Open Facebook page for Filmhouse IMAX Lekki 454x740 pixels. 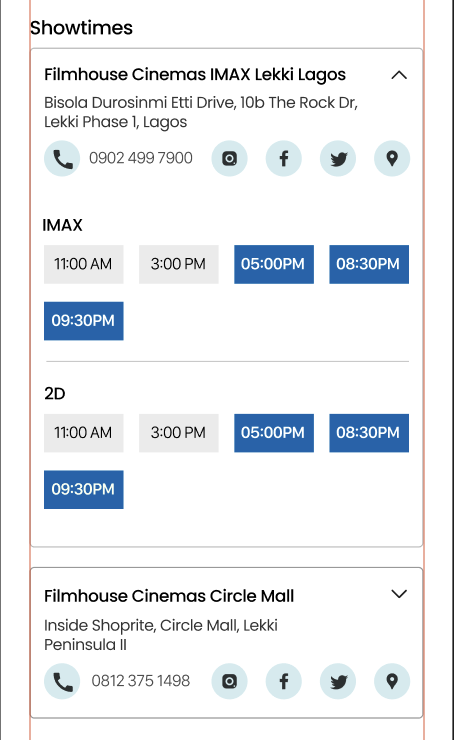(284, 159)
